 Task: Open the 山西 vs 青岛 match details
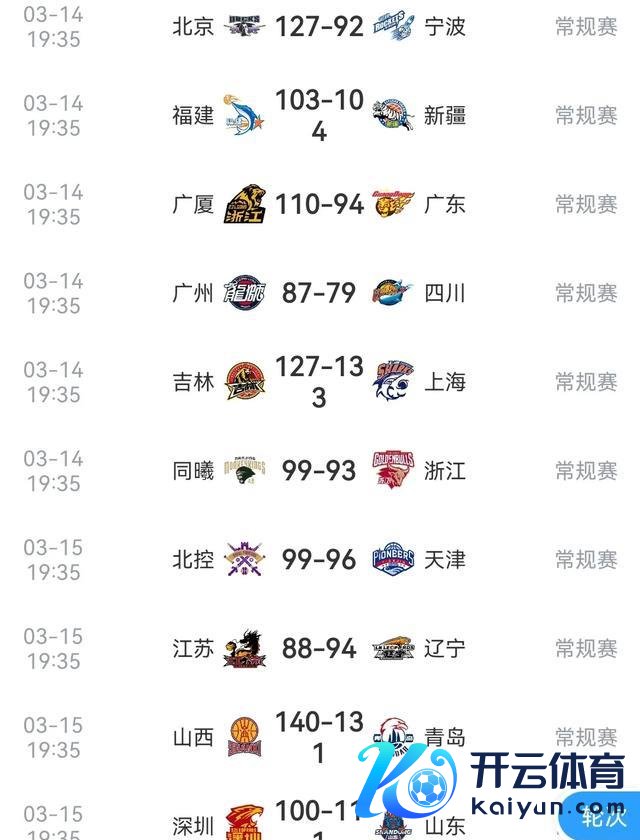pyautogui.click(x=319, y=737)
